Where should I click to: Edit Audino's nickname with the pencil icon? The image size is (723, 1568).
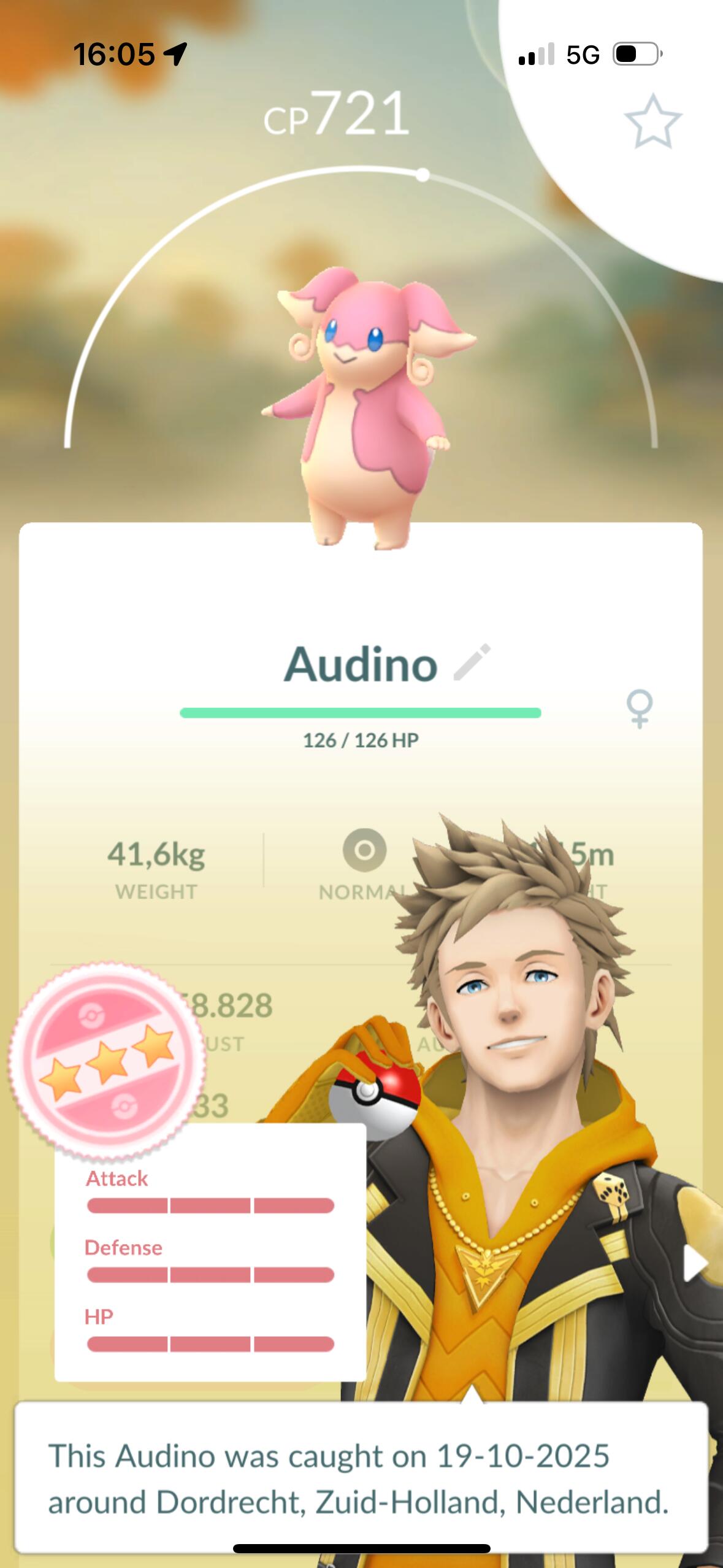pyautogui.click(x=472, y=663)
